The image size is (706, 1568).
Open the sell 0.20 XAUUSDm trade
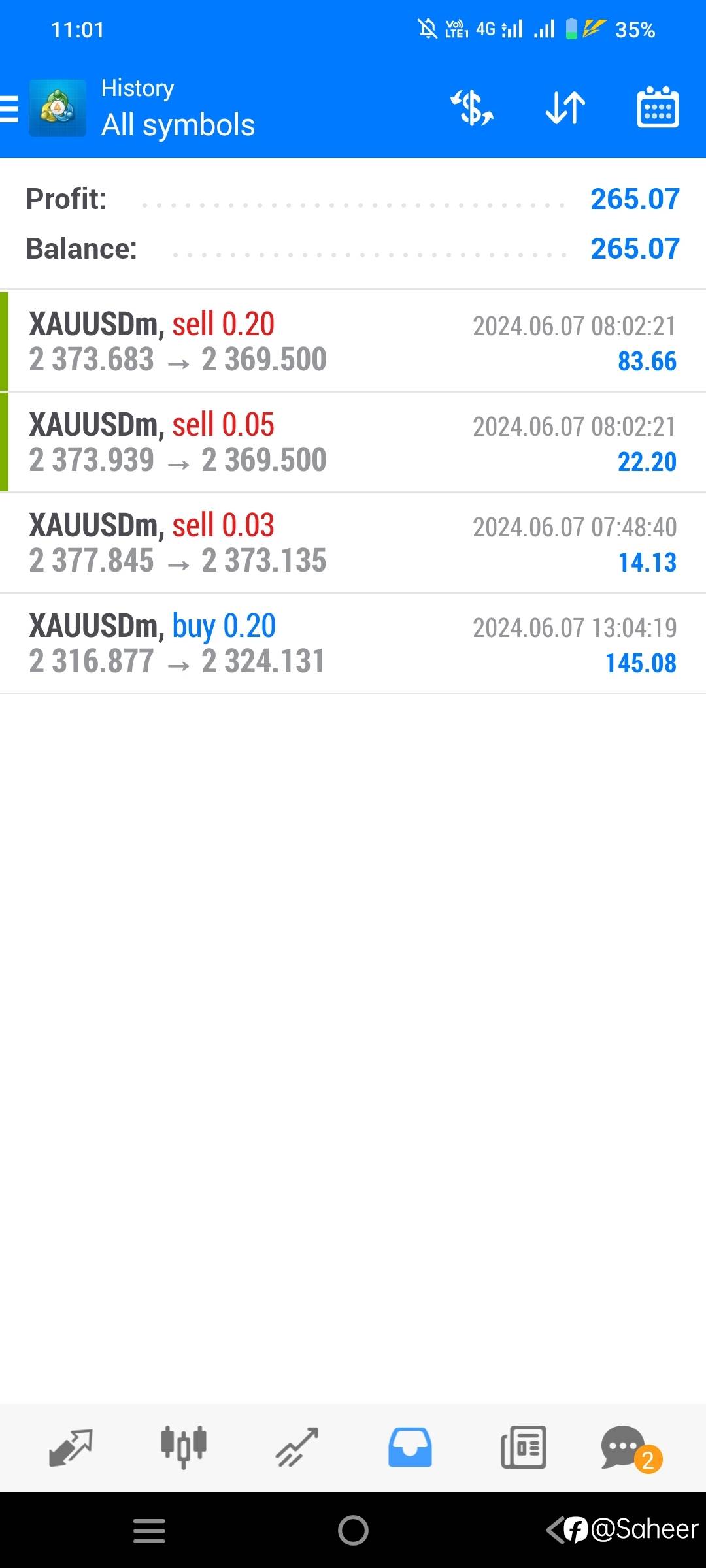pyautogui.click(x=353, y=341)
